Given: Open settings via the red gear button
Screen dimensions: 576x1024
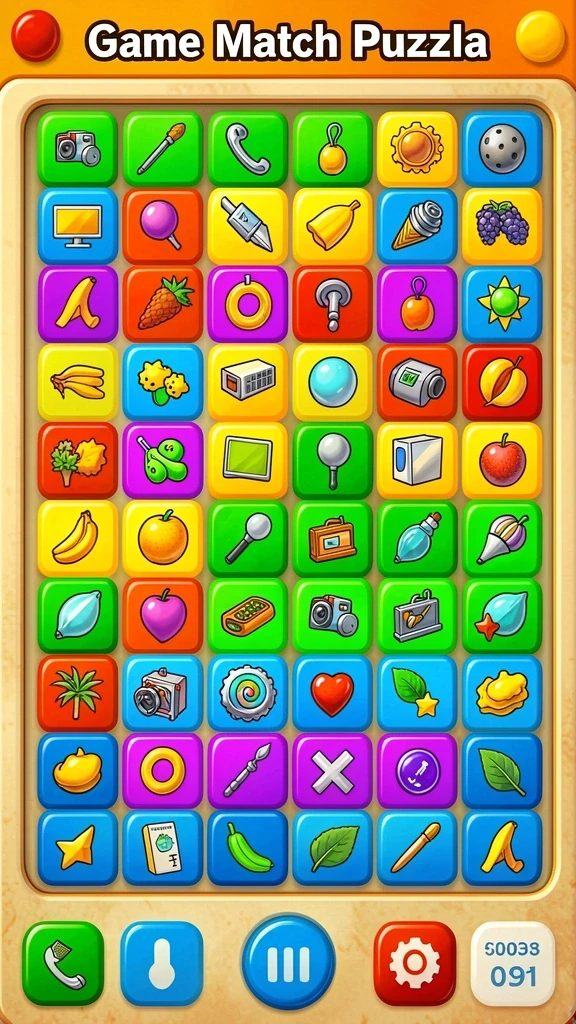Looking at the screenshot, I should point(415,963).
